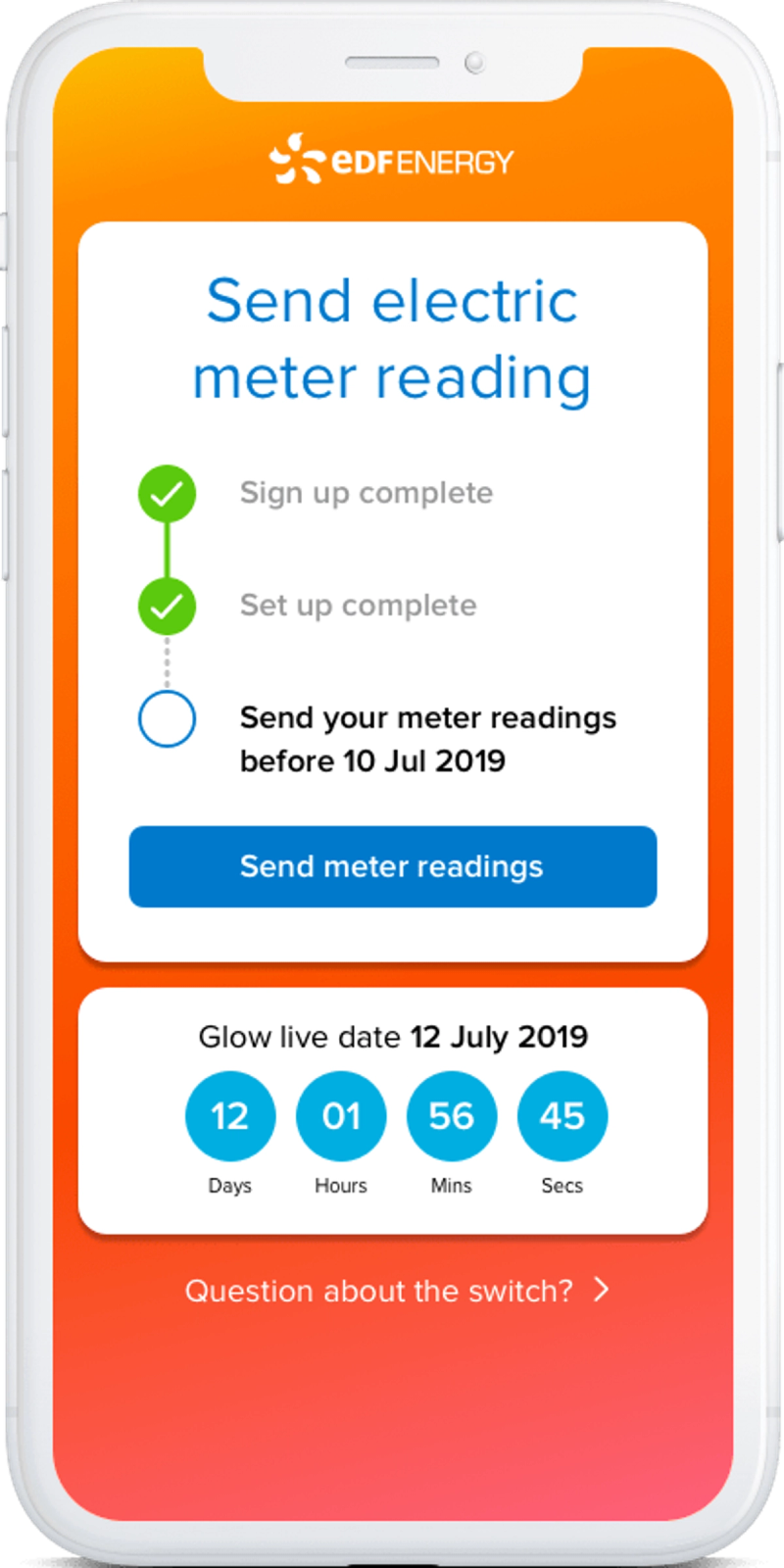The height and width of the screenshot is (1568, 784).
Task: Tap the Send meter readings button
Action: 392,866
